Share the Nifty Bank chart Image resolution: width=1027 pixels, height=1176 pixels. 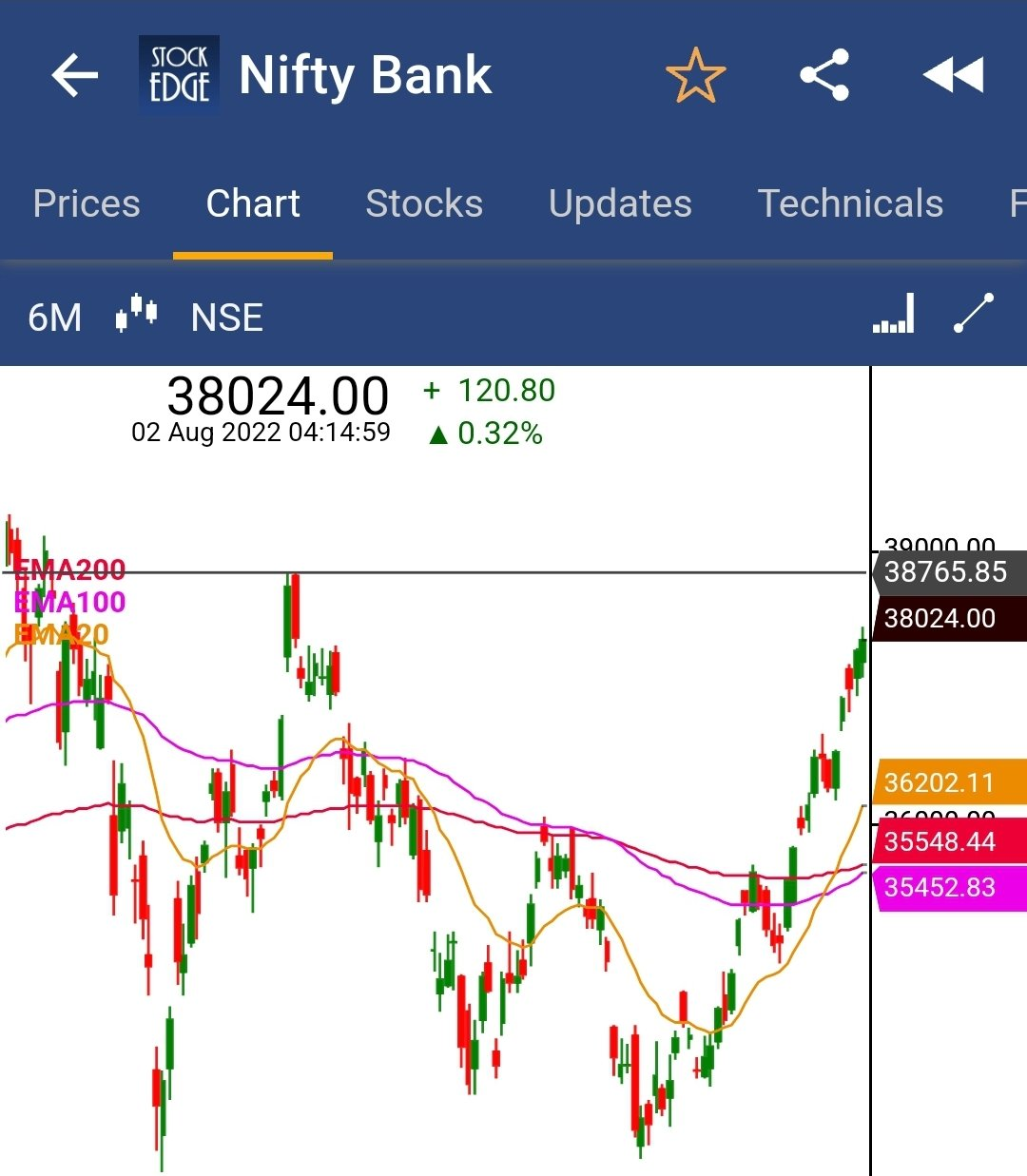824,76
